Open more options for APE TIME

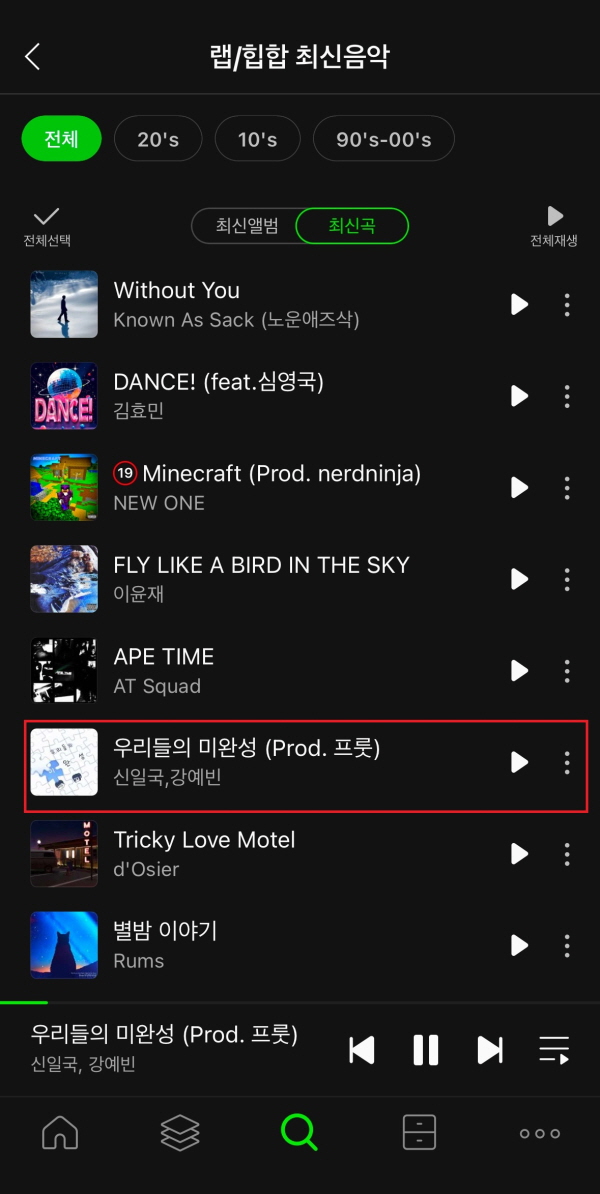coord(567,670)
